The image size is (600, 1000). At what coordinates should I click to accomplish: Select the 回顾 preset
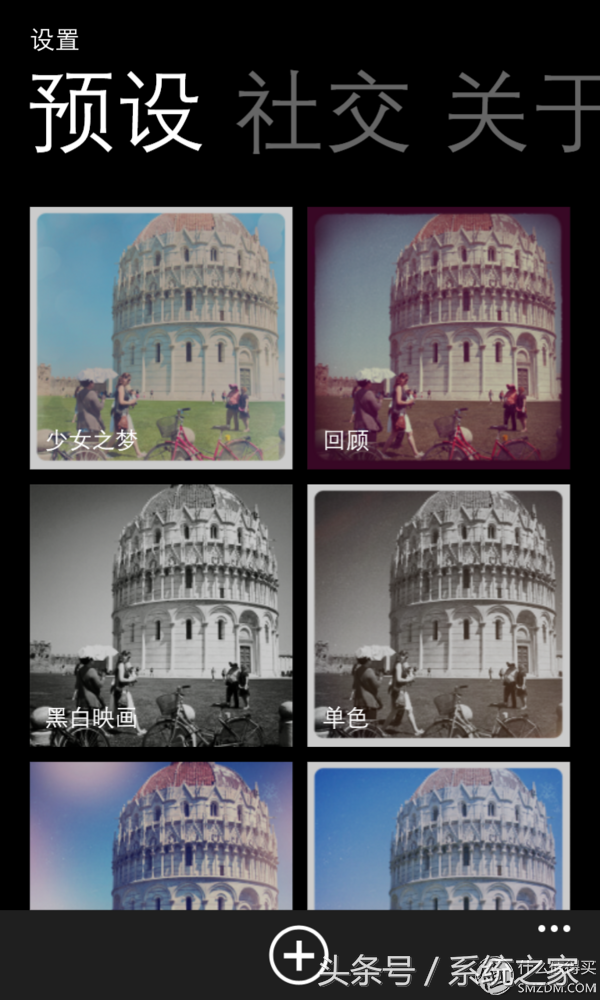coord(438,337)
